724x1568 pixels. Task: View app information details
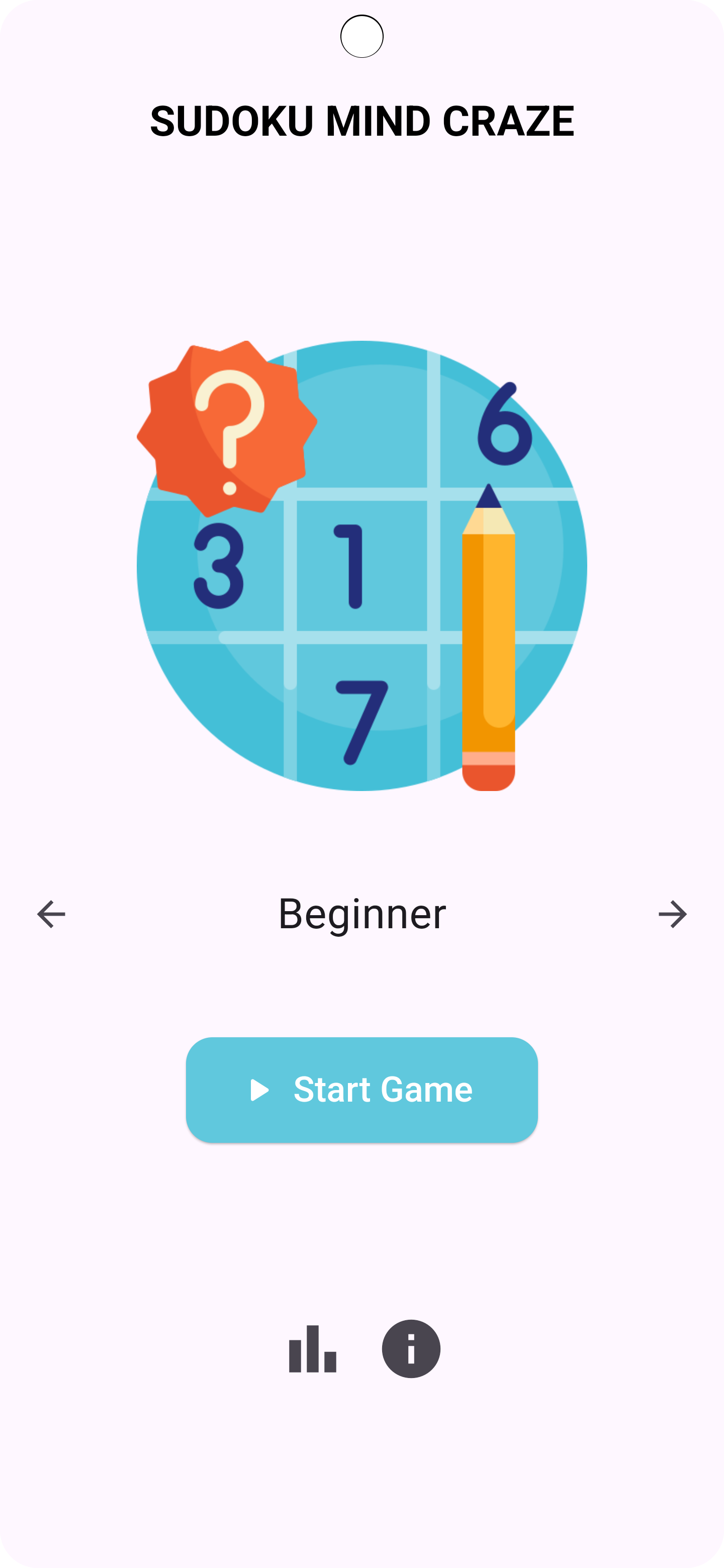point(410,1349)
